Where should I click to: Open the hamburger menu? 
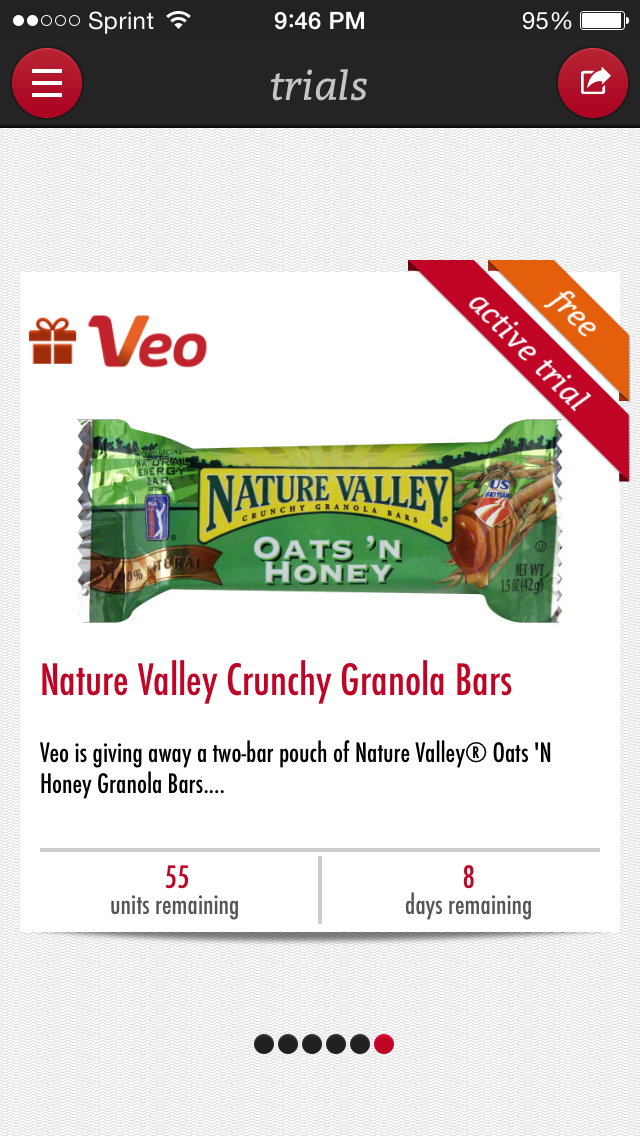46,83
